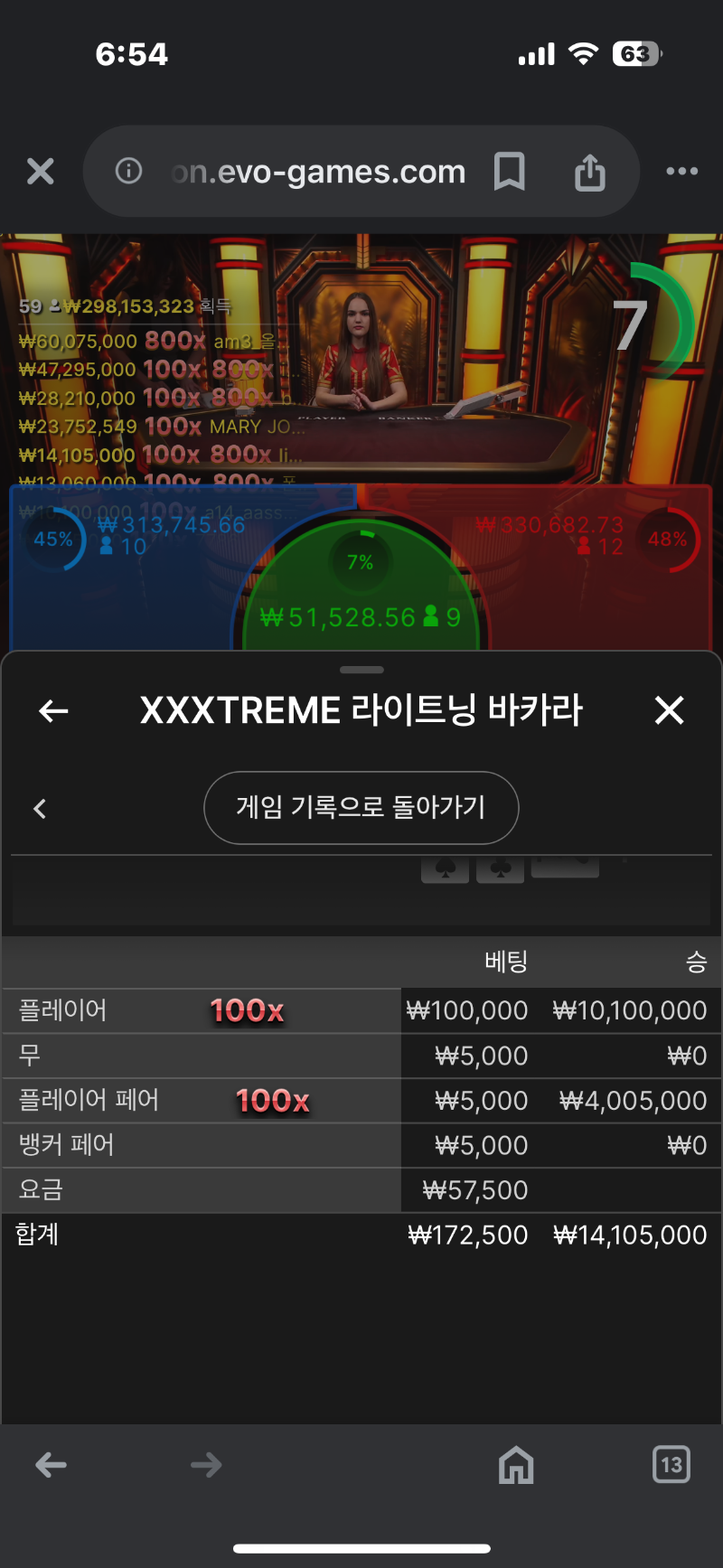Close the in-app browser page
The height and width of the screenshot is (1568, 723).
pos(41,171)
